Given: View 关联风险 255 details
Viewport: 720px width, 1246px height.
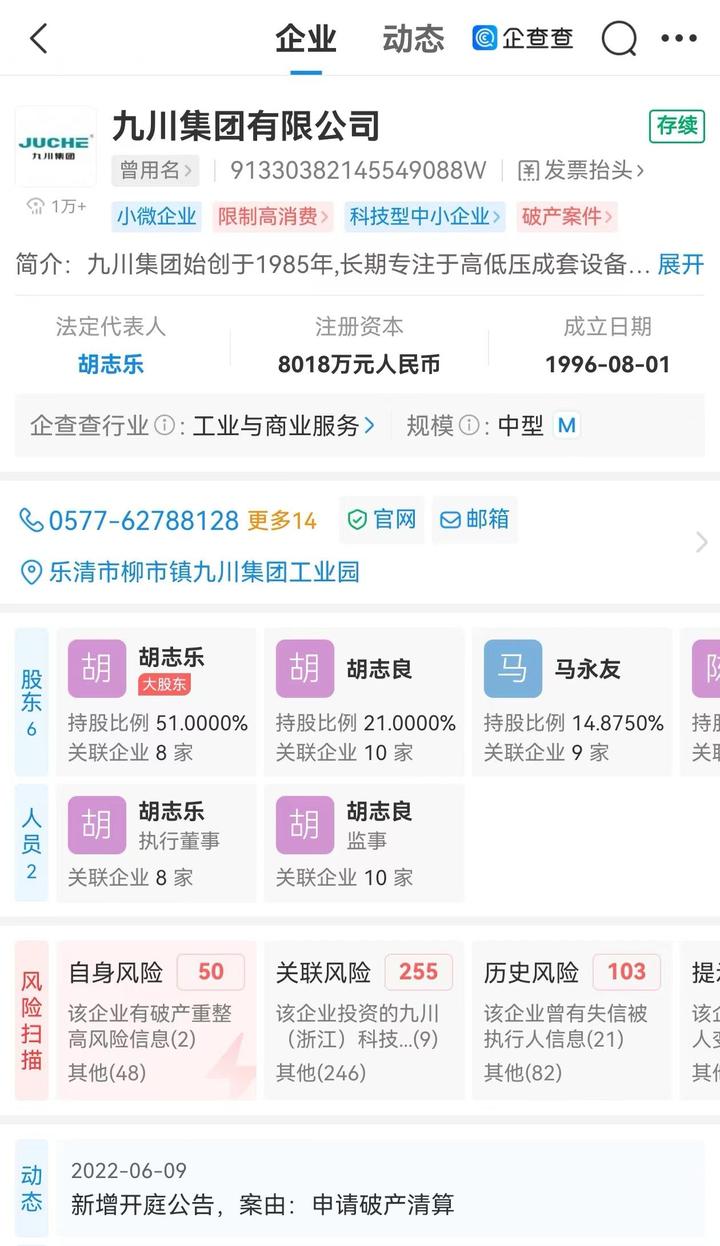Looking at the screenshot, I should click(364, 1019).
